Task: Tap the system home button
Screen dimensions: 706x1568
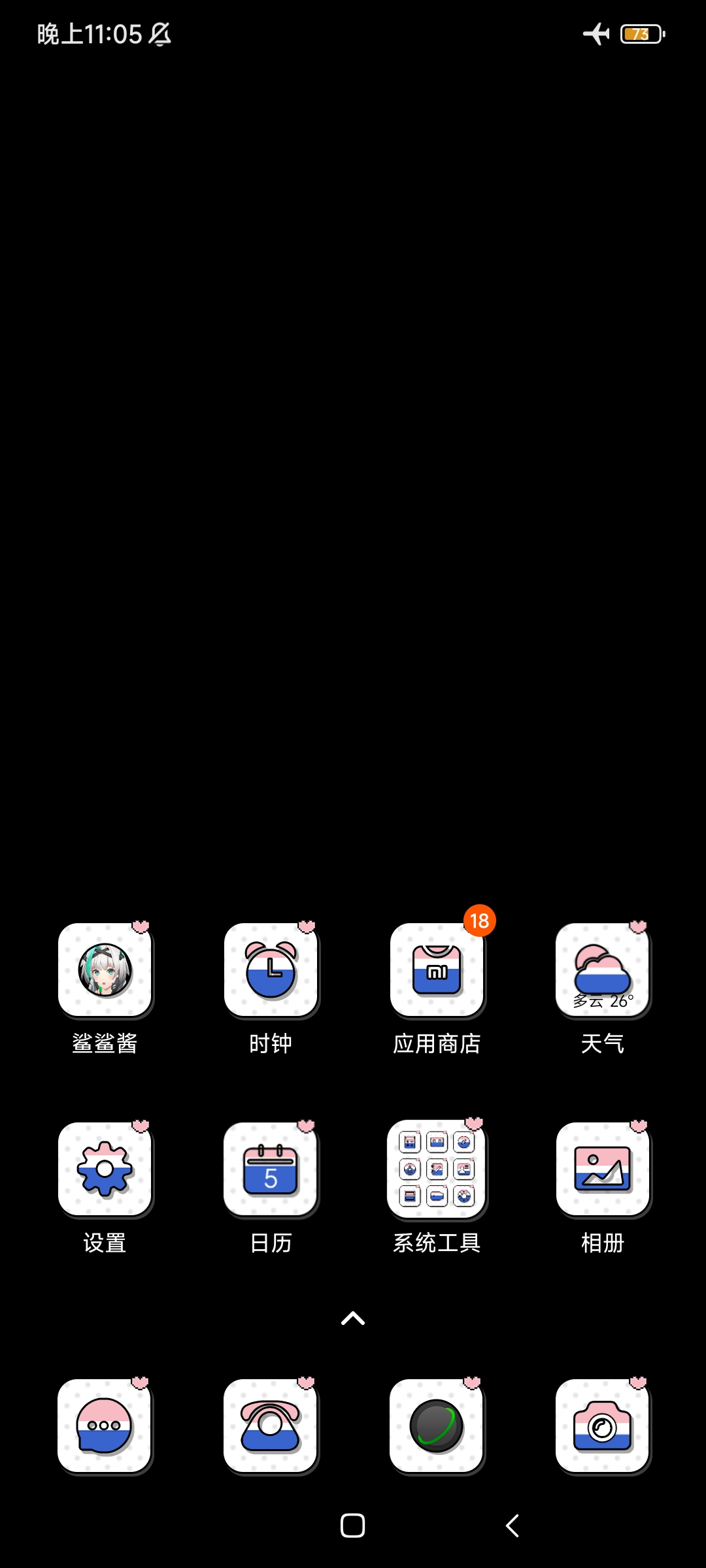Action: point(353,1526)
